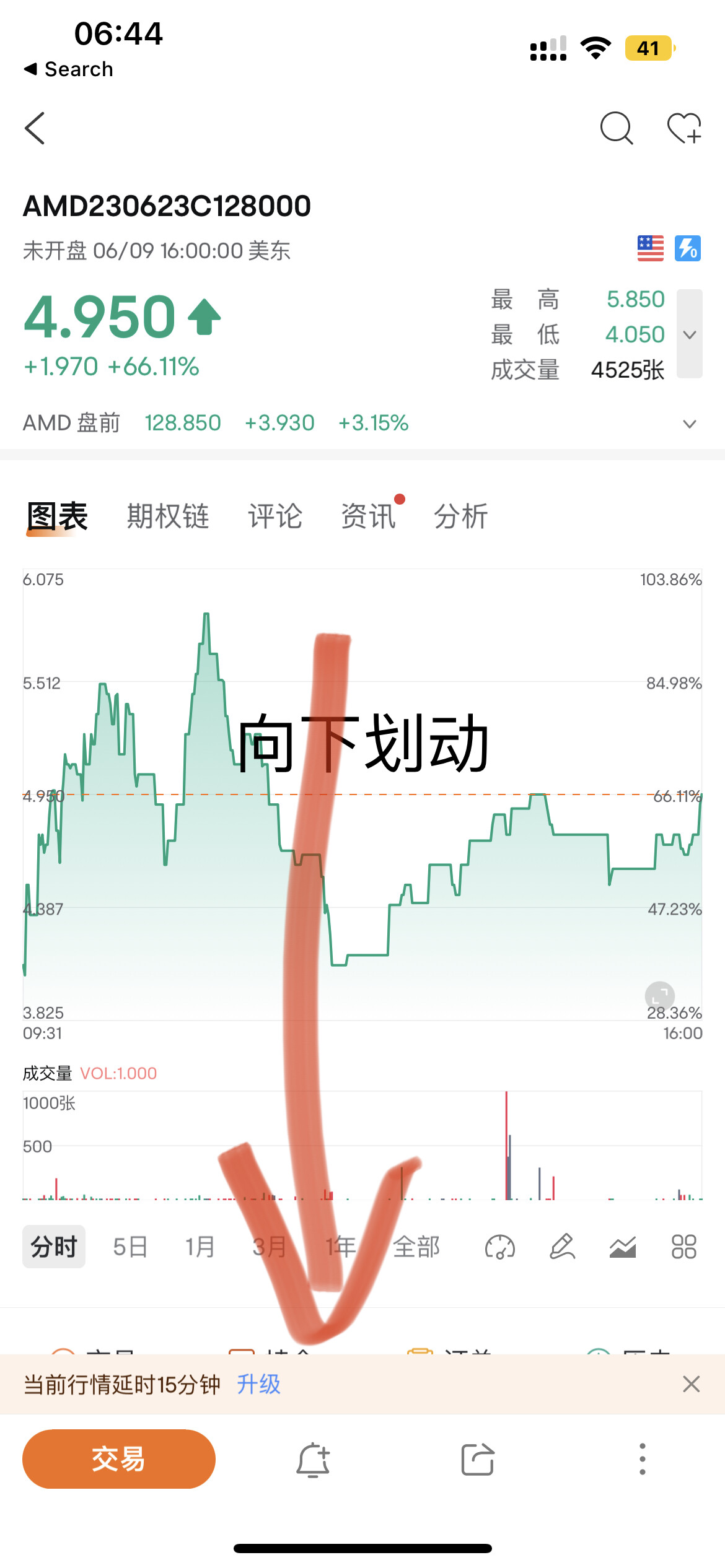Open the search magnifier icon
Image resolution: width=725 pixels, height=1568 pixels.
click(x=617, y=128)
